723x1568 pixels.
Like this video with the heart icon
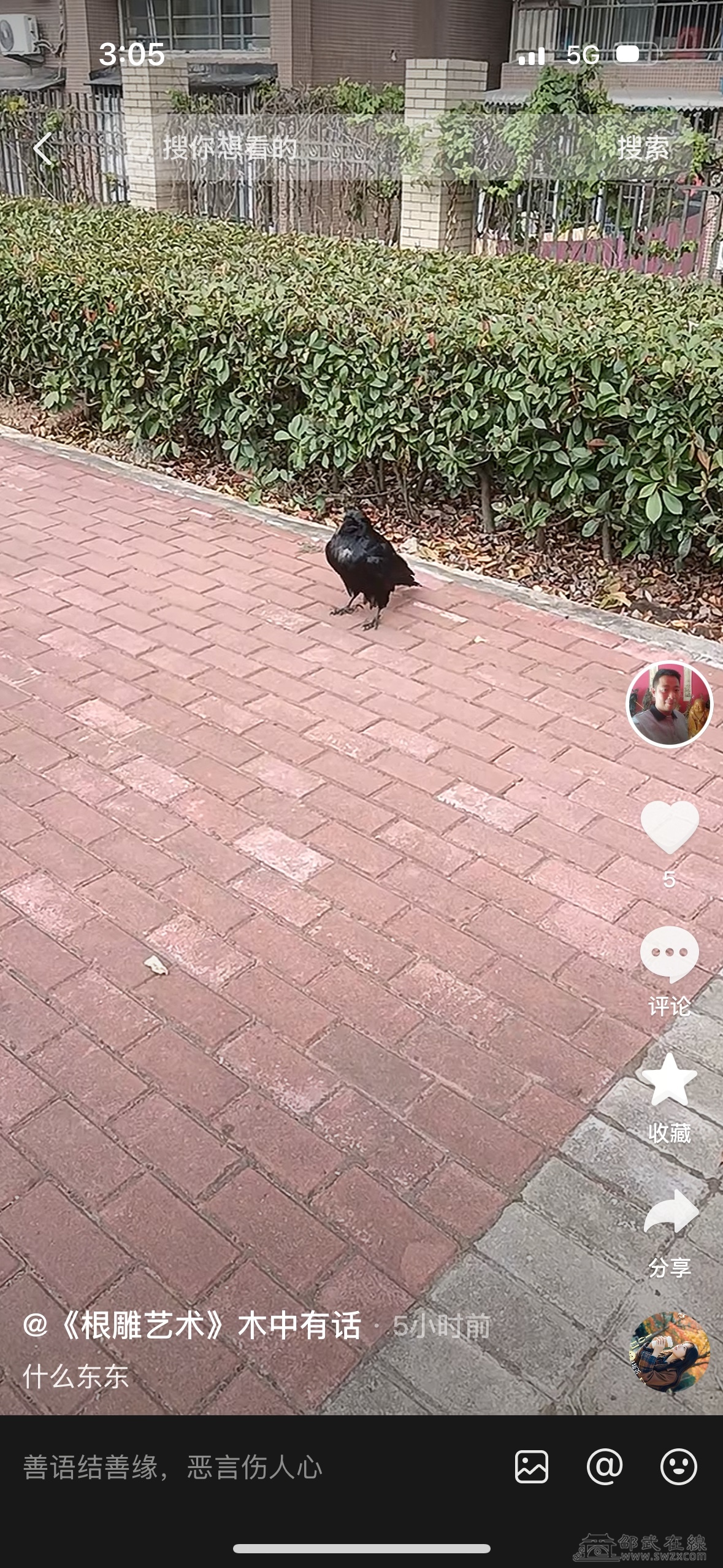pyautogui.click(x=669, y=827)
